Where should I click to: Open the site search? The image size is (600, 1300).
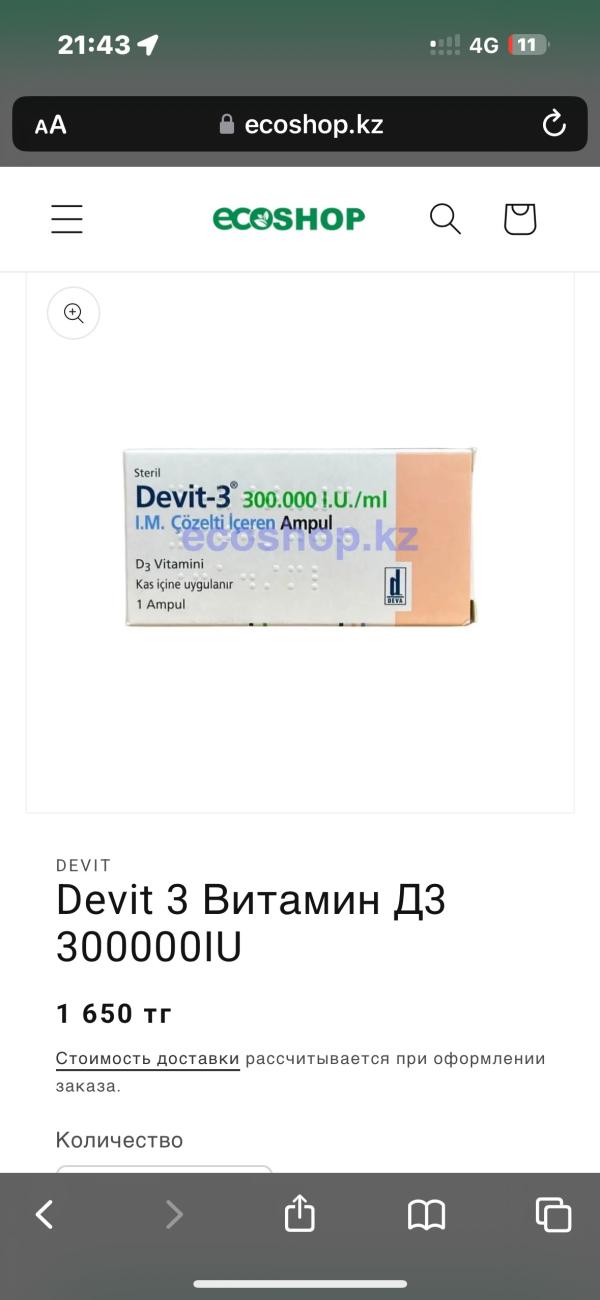[x=445, y=219]
